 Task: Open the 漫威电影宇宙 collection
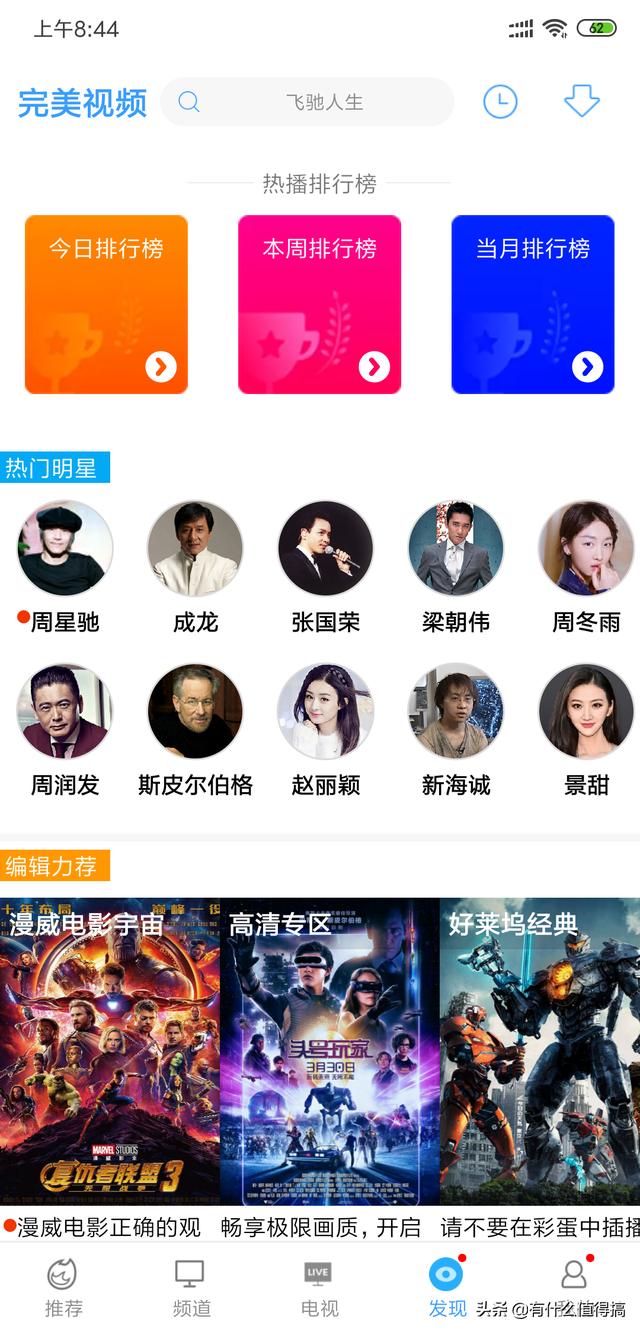click(110, 1052)
